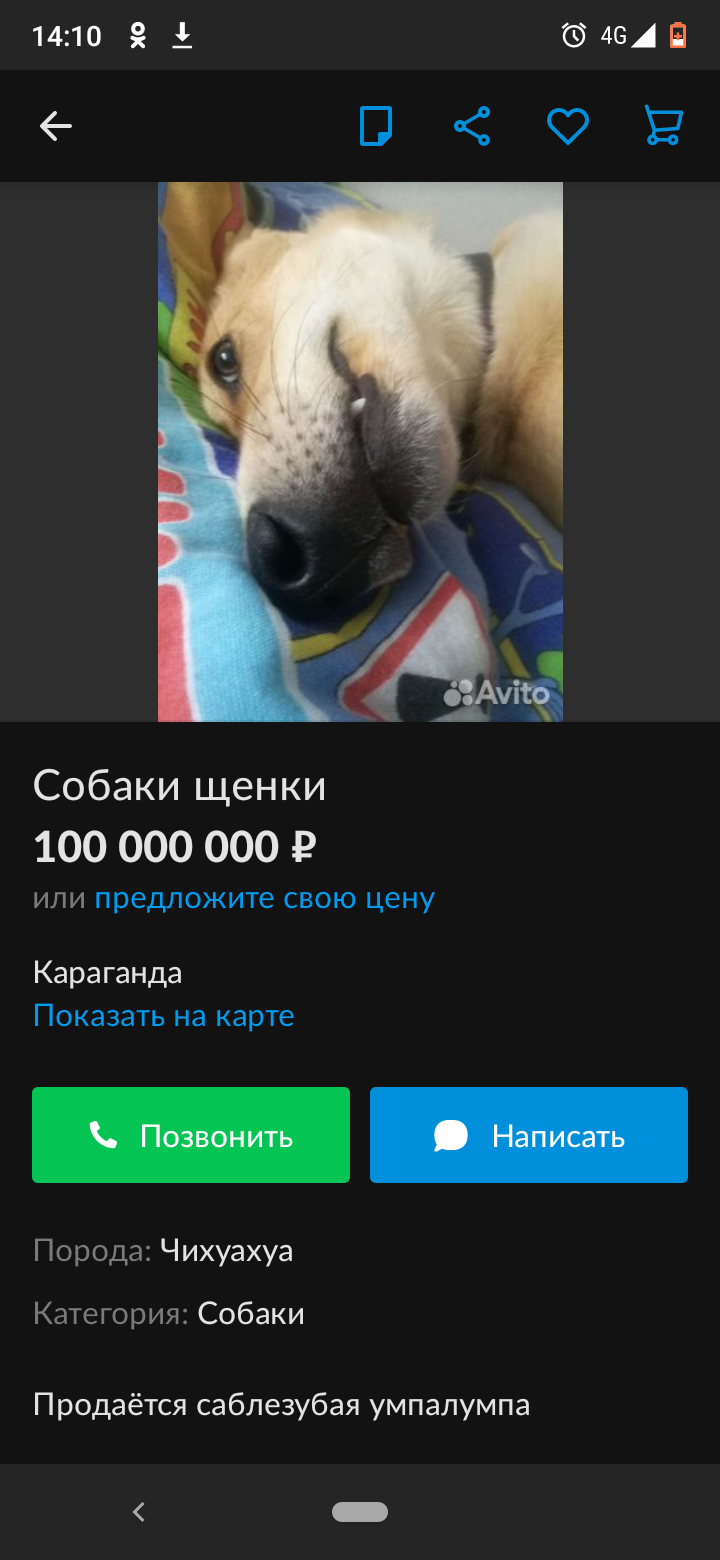Share this dog listing
Viewport: 720px width, 1560px height.
click(x=472, y=126)
